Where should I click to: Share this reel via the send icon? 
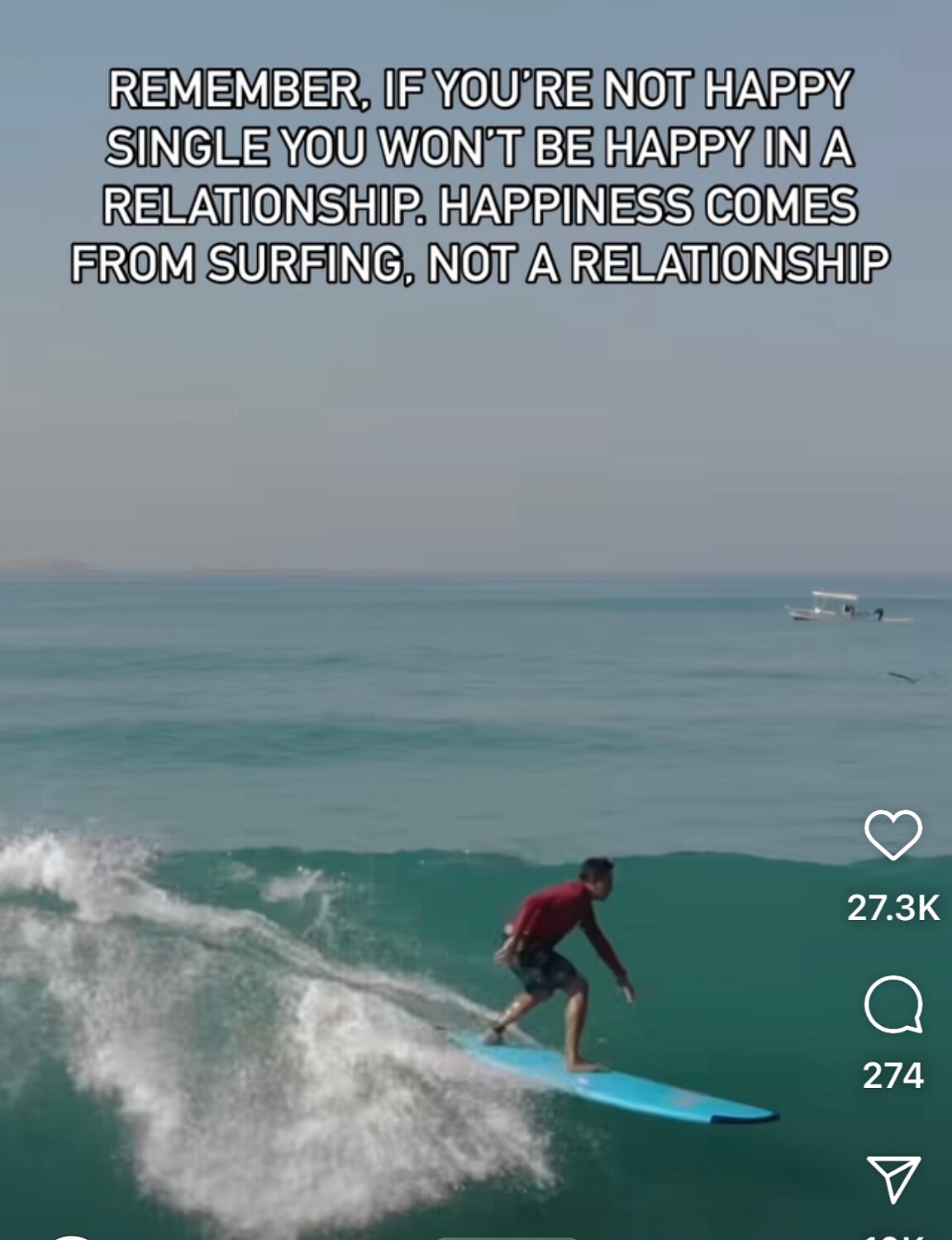[892, 1177]
